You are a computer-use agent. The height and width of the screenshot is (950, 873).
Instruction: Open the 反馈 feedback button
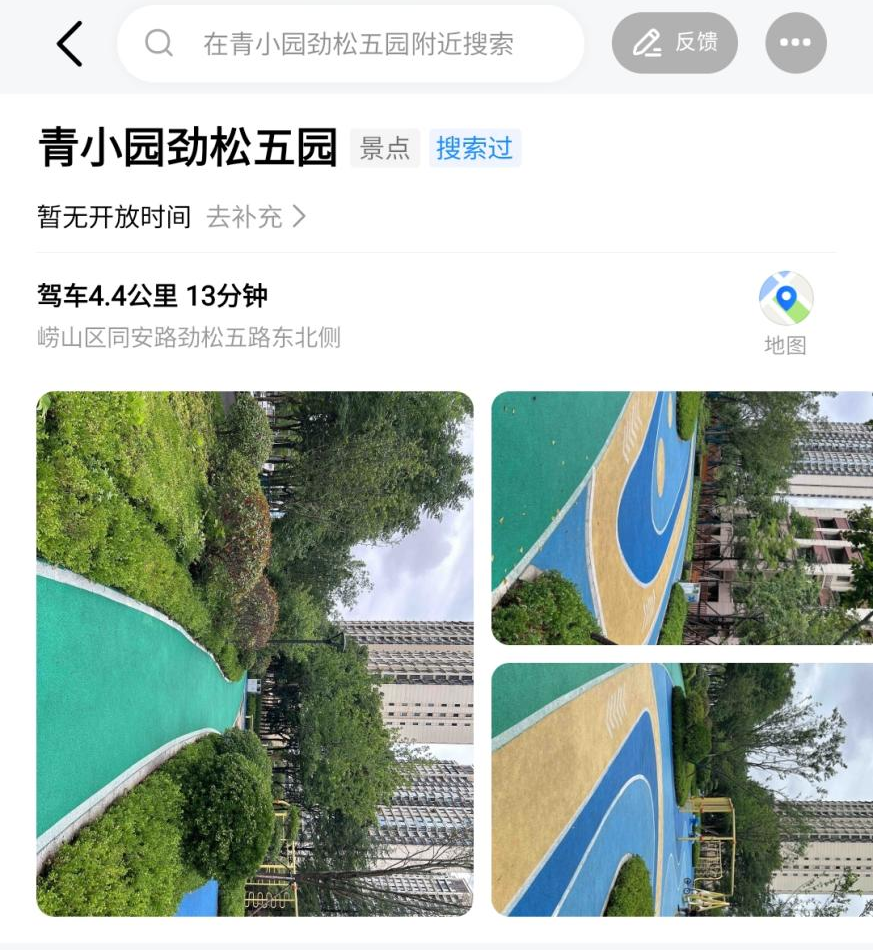[x=675, y=43]
